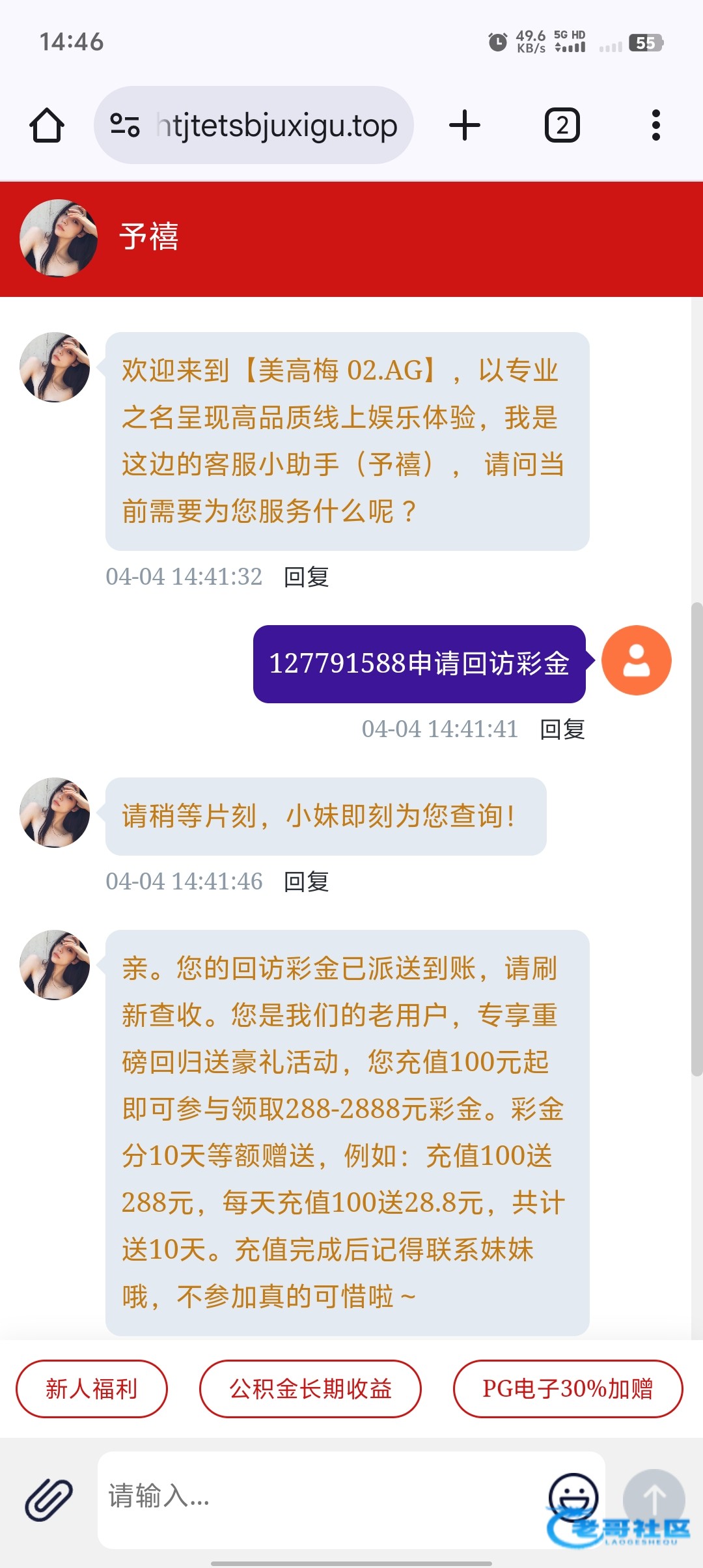Open the tab switcher showing 2 tabs
This screenshot has height=1568, width=703.
coord(562,125)
